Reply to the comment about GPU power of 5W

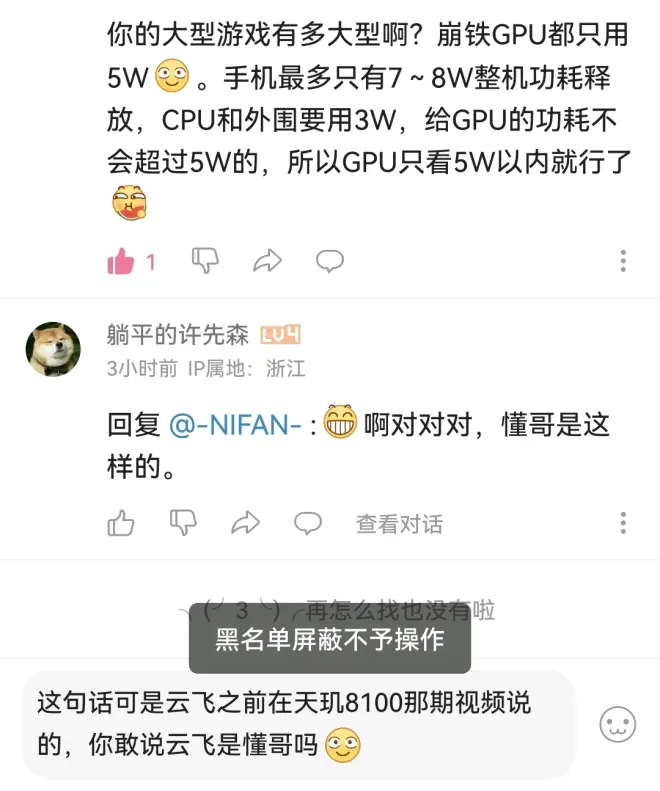tap(330, 262)
